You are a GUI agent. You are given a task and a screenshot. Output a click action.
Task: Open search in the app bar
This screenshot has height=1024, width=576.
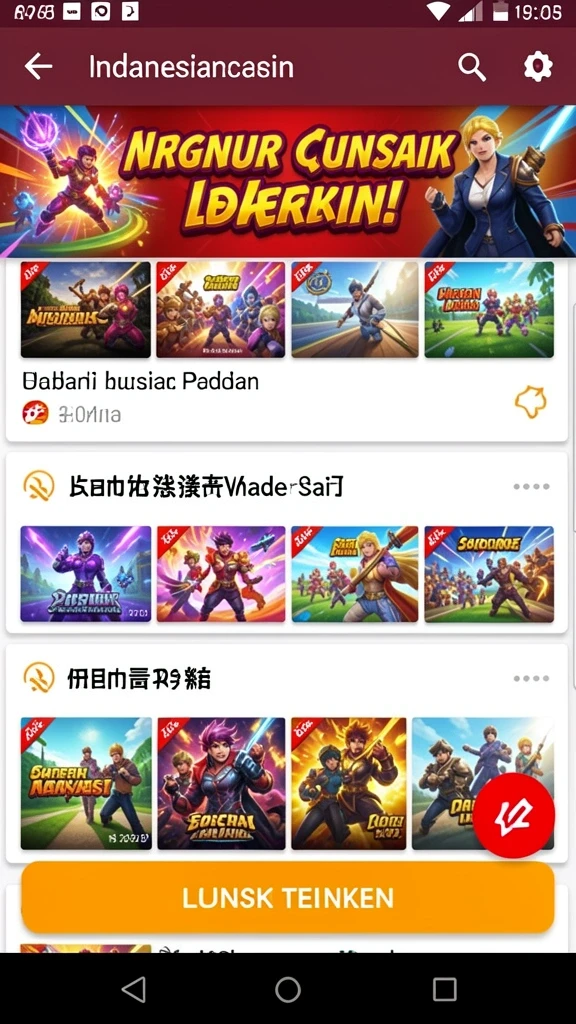pos(472,67)
